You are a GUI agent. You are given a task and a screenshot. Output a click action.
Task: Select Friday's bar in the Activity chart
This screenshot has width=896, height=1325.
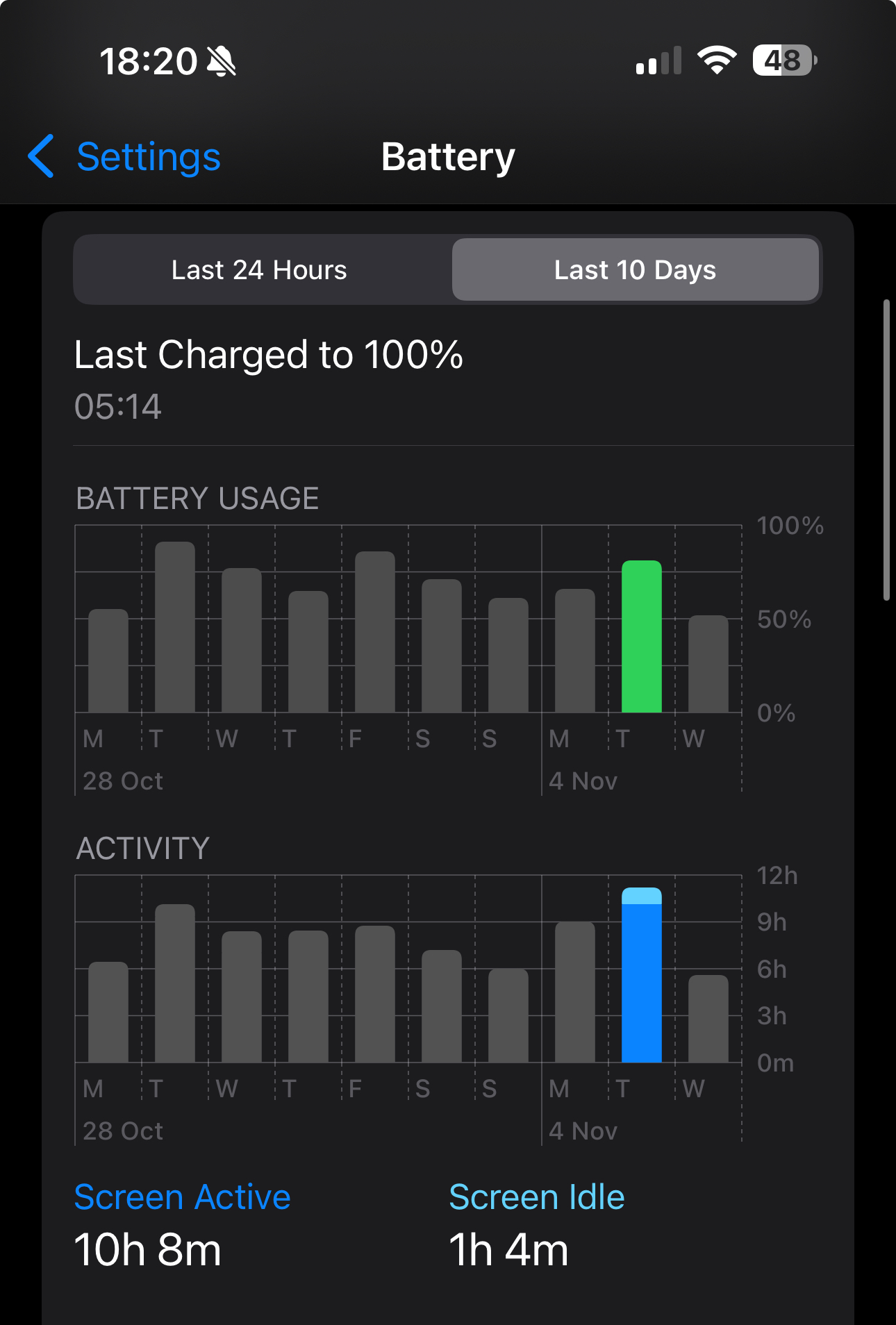click(x=375, y=994)
